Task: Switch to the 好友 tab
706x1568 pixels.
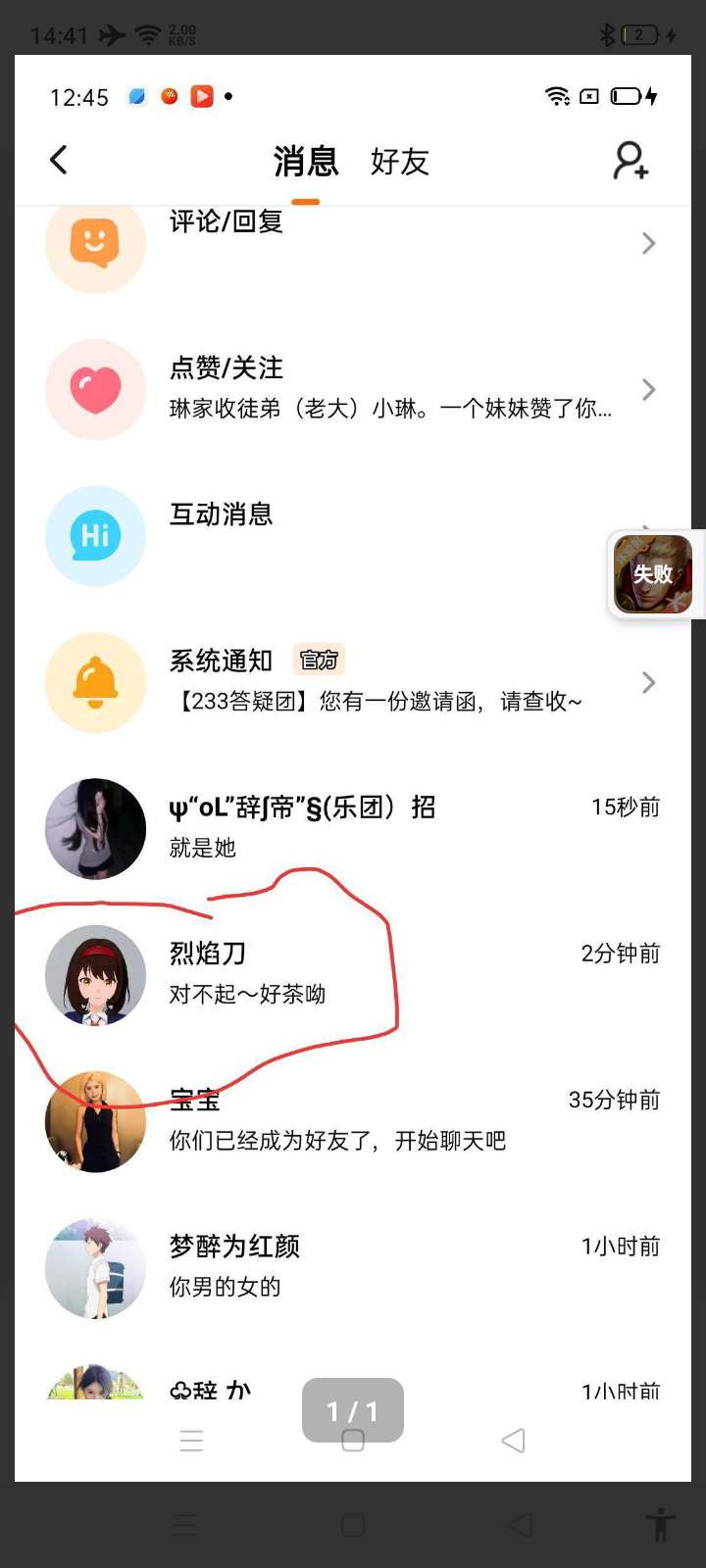Action: point(400,162)
